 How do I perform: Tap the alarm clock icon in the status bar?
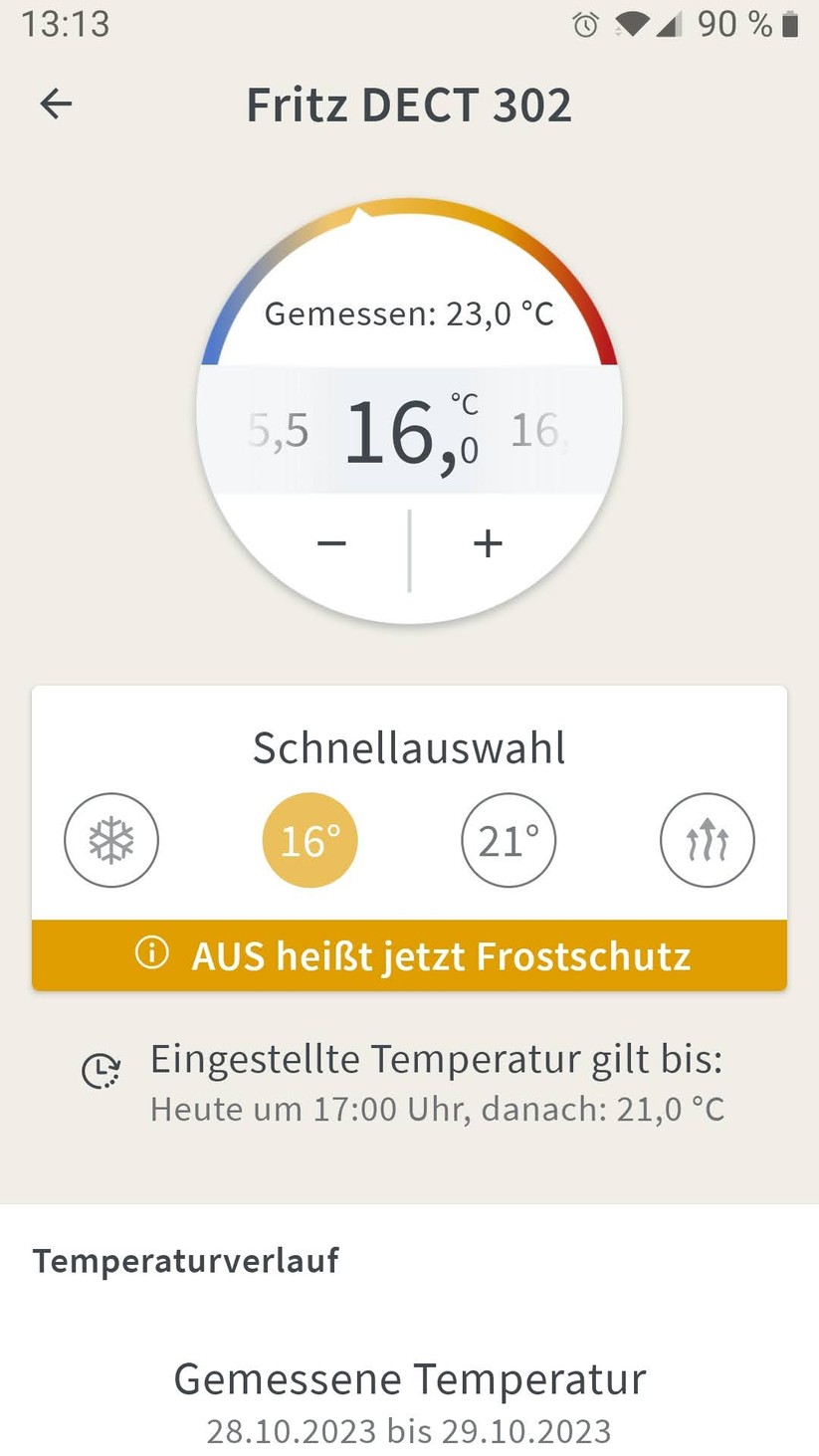point(585,25)
